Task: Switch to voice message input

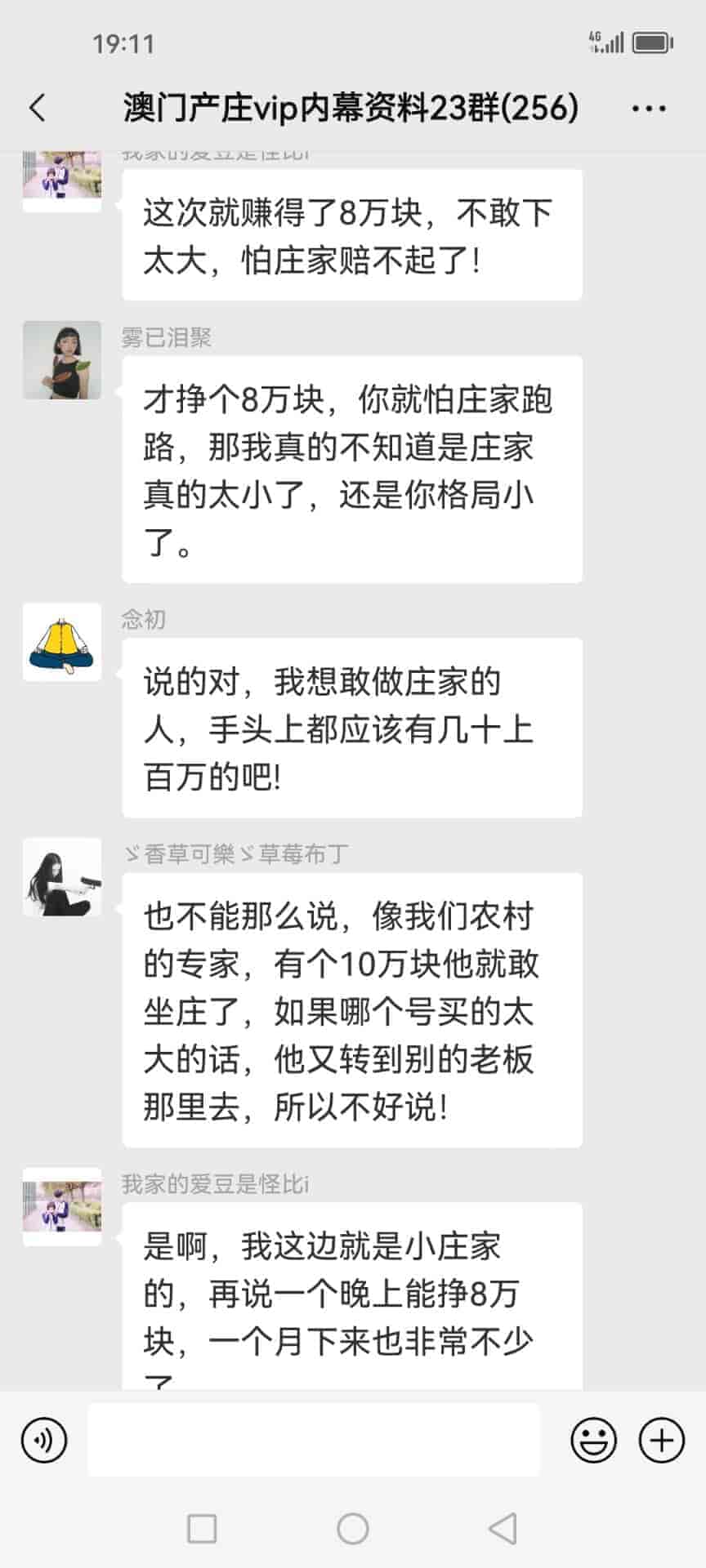Action: pos(44,1440)
